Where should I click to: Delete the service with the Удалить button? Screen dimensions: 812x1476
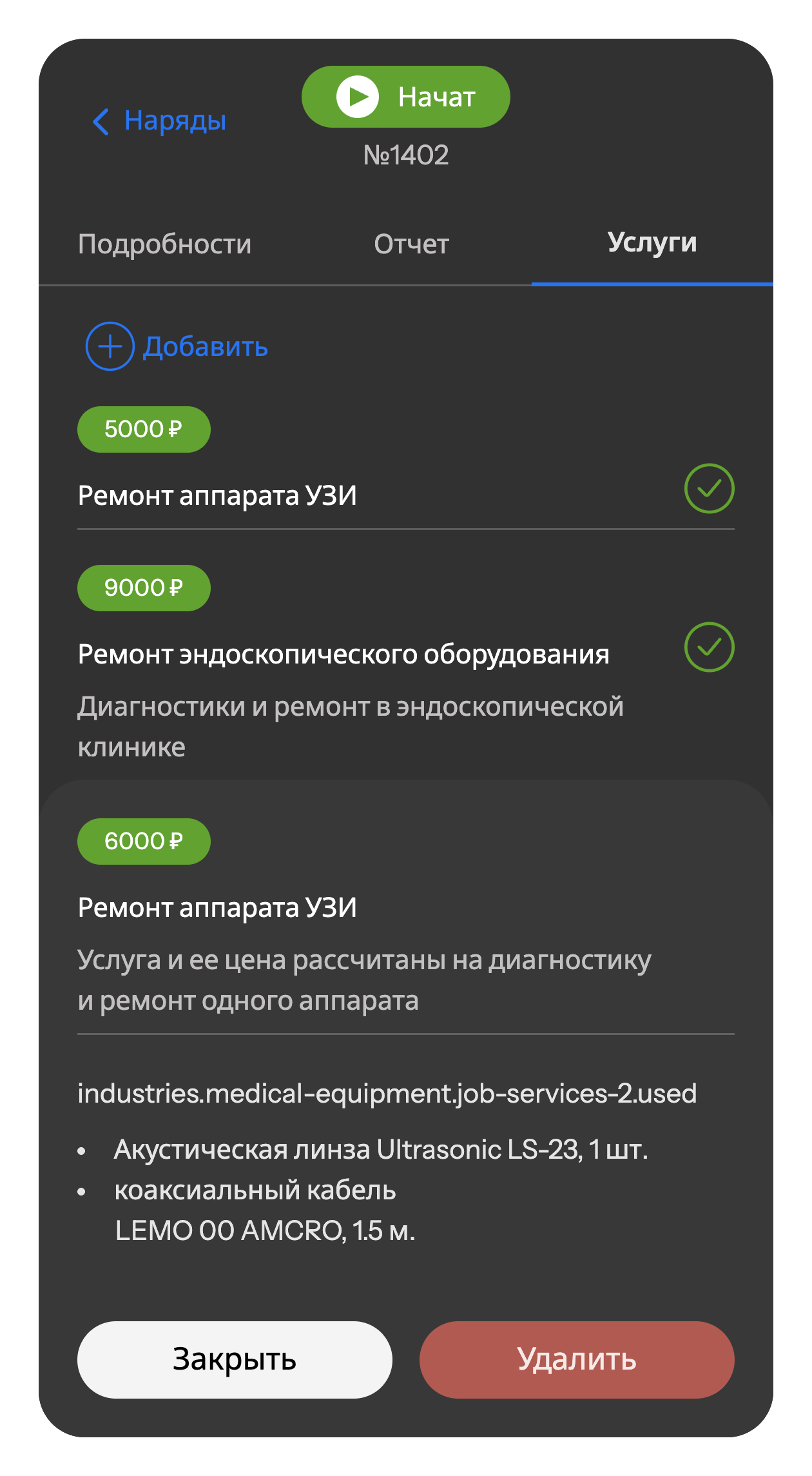pyautogui.click(x=577, y=1360)
